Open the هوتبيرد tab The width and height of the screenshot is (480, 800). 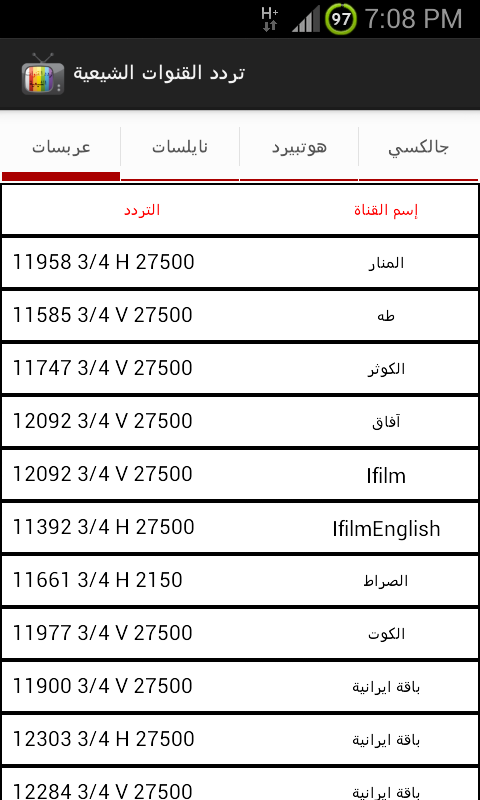pyautogui.click(x=299, y=147)
